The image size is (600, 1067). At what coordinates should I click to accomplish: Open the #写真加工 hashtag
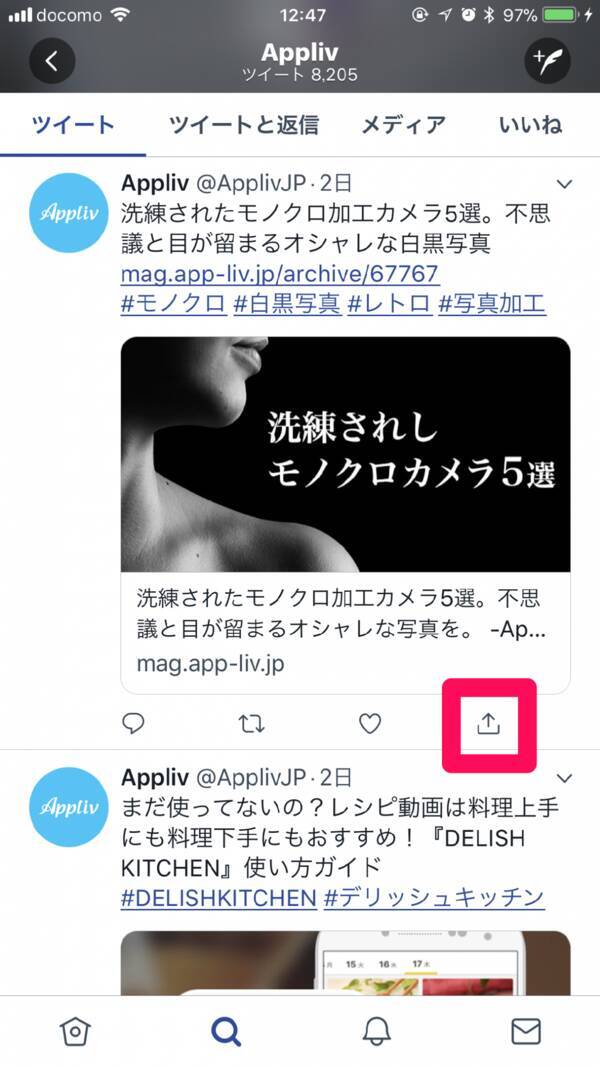click(x=492, y=303)
